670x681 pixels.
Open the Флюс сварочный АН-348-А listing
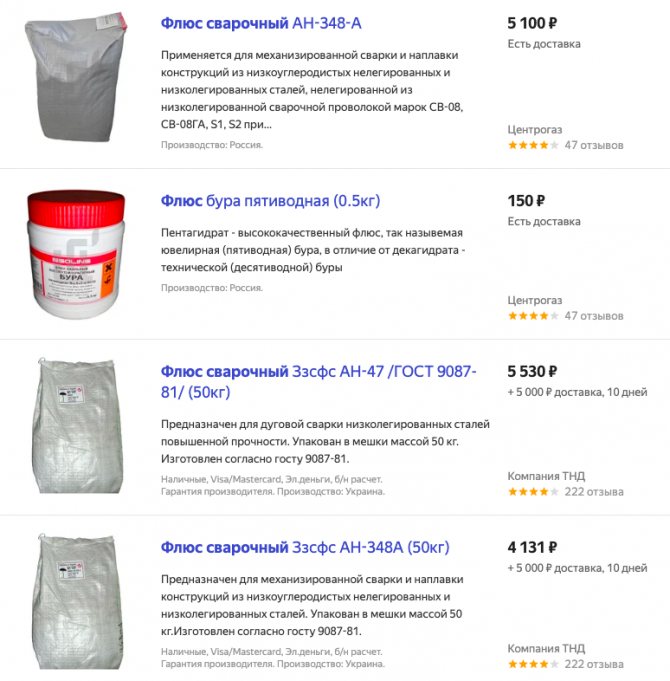[254, 22]
